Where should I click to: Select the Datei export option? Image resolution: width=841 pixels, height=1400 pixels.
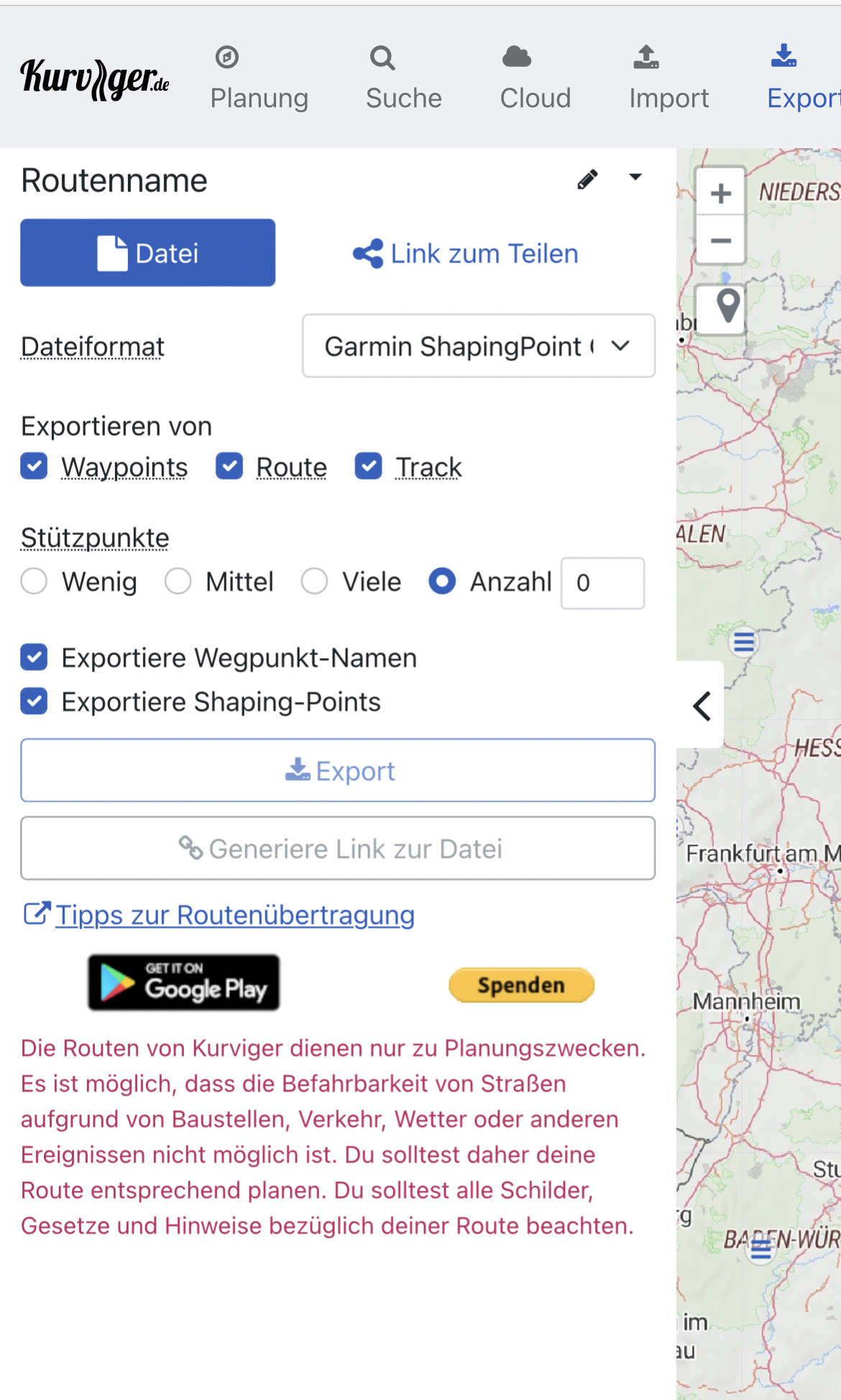tap(147, 252)
